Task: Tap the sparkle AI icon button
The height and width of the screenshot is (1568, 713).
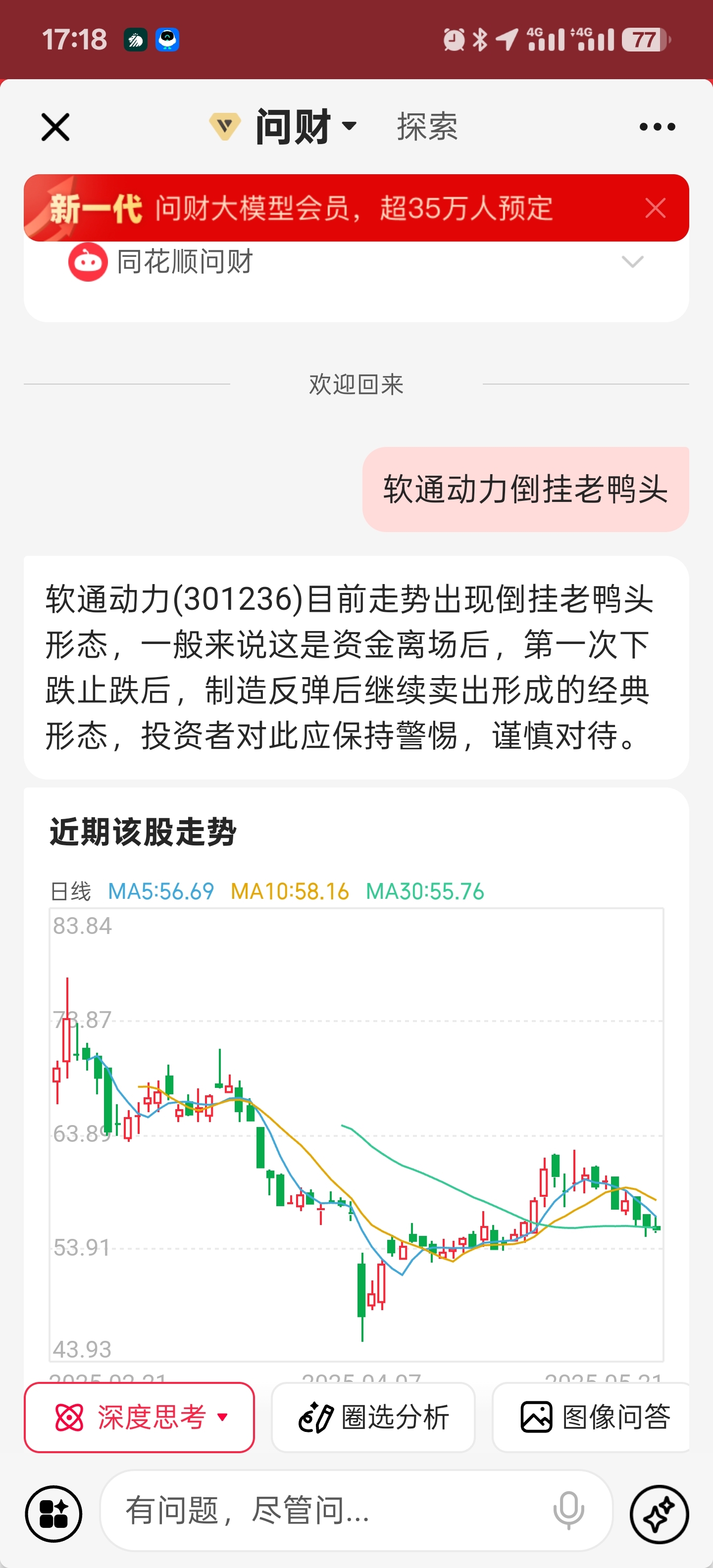Action: (x=660, y=1514)
